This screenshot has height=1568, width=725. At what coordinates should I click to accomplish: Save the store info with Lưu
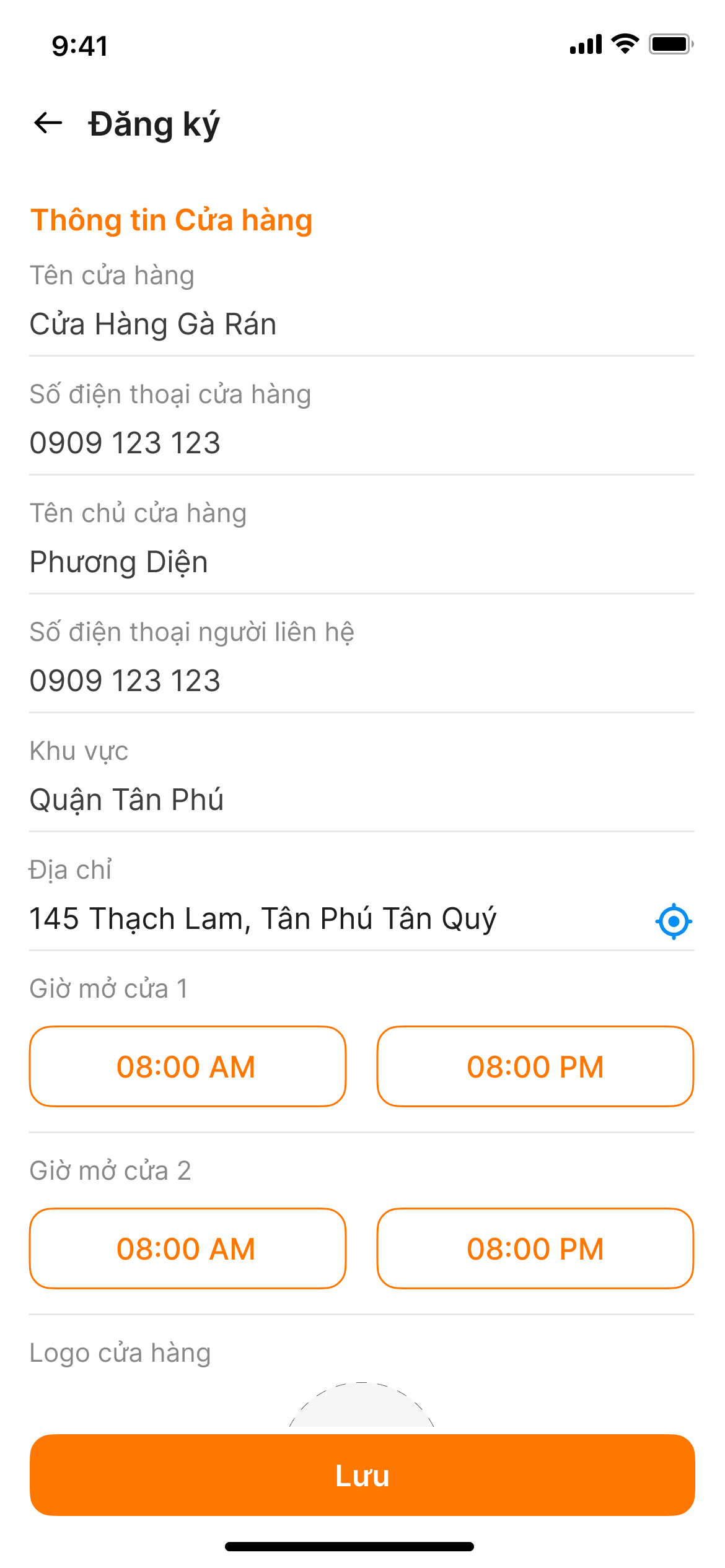[362, 1475]
